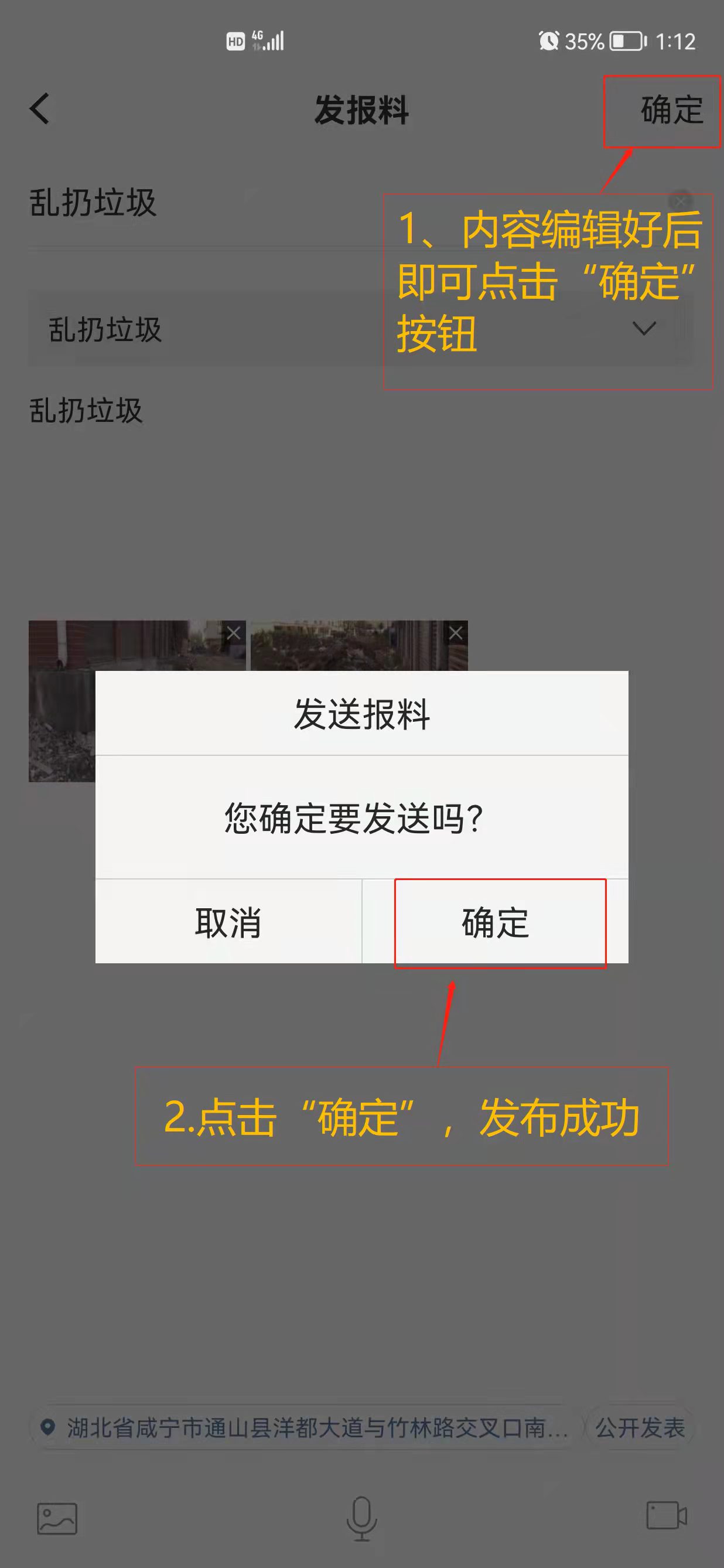Cancel the 发送报料 dialog with 取消
Screen dimensions: 724x1568
point(228,922)
